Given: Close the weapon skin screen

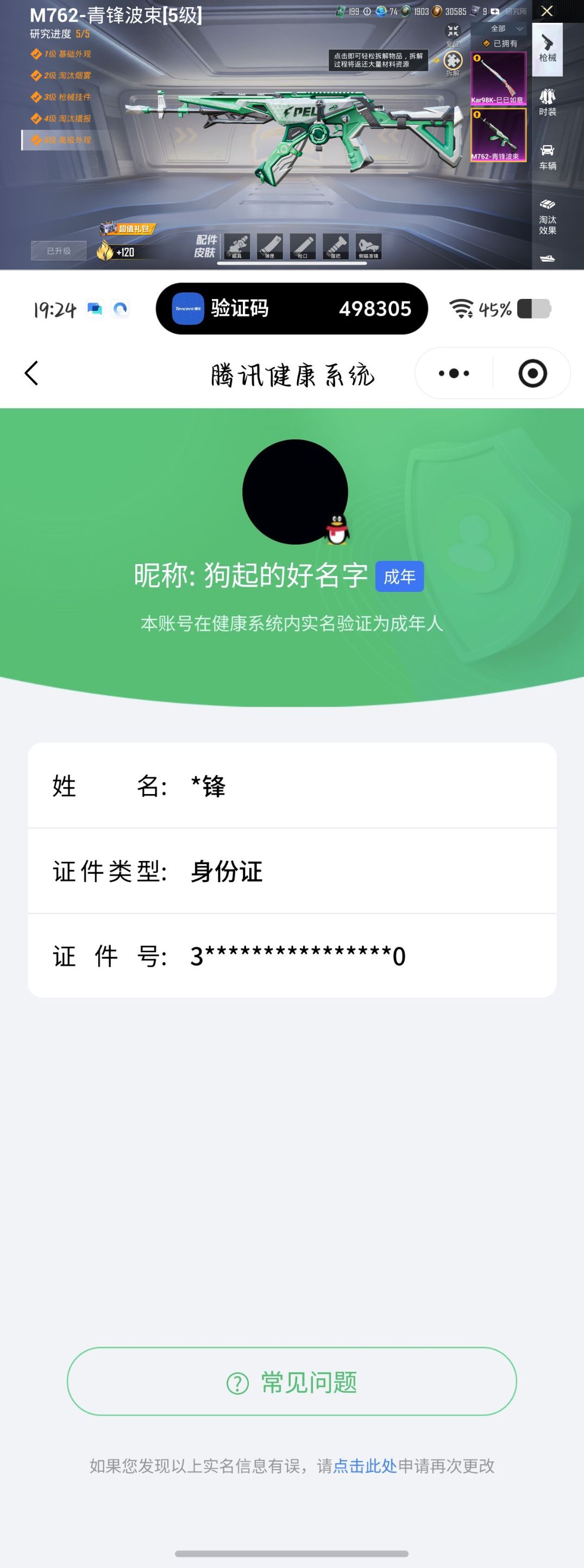Looking at the screenshot, I should (547, 11).
